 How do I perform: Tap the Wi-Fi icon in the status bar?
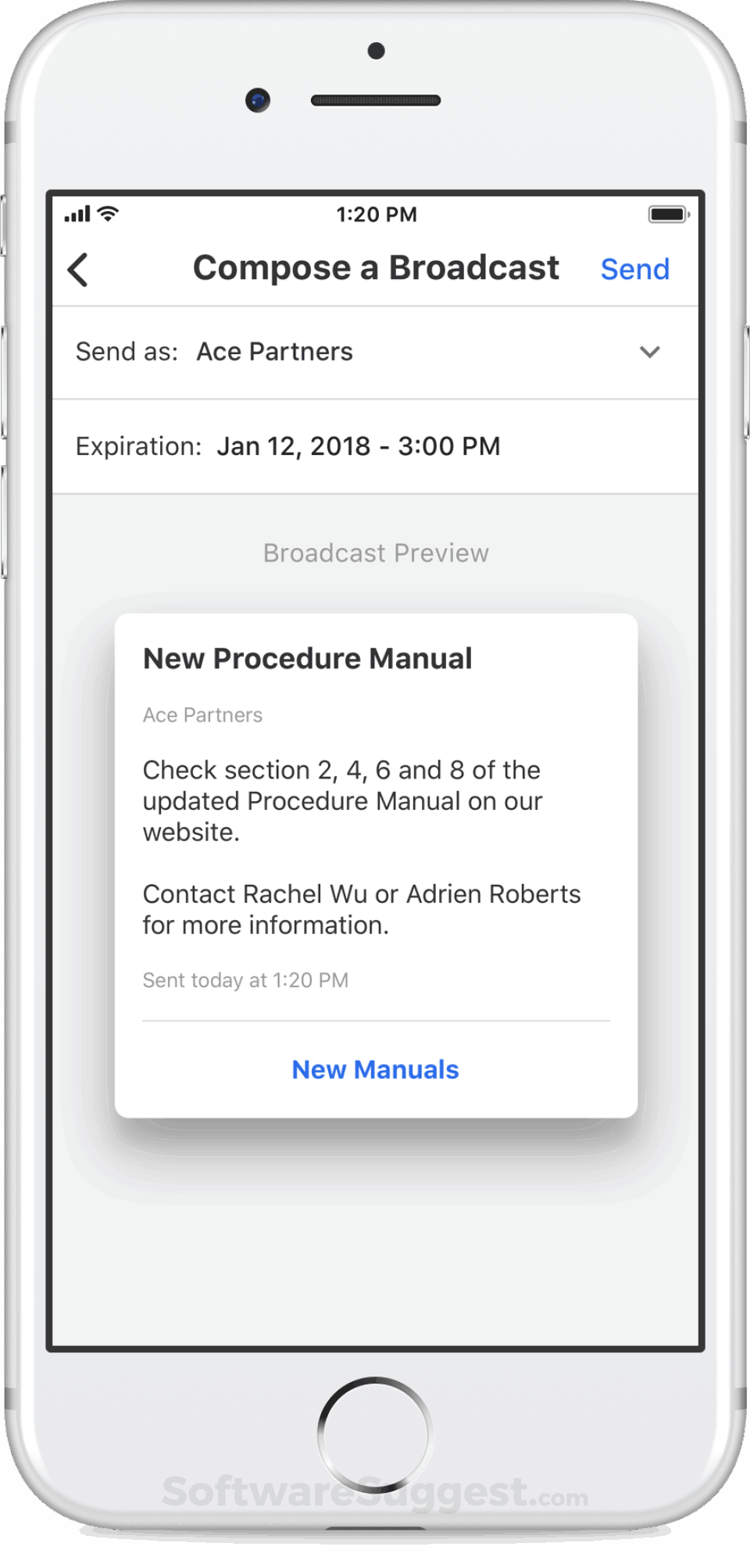tap(107, 213)
